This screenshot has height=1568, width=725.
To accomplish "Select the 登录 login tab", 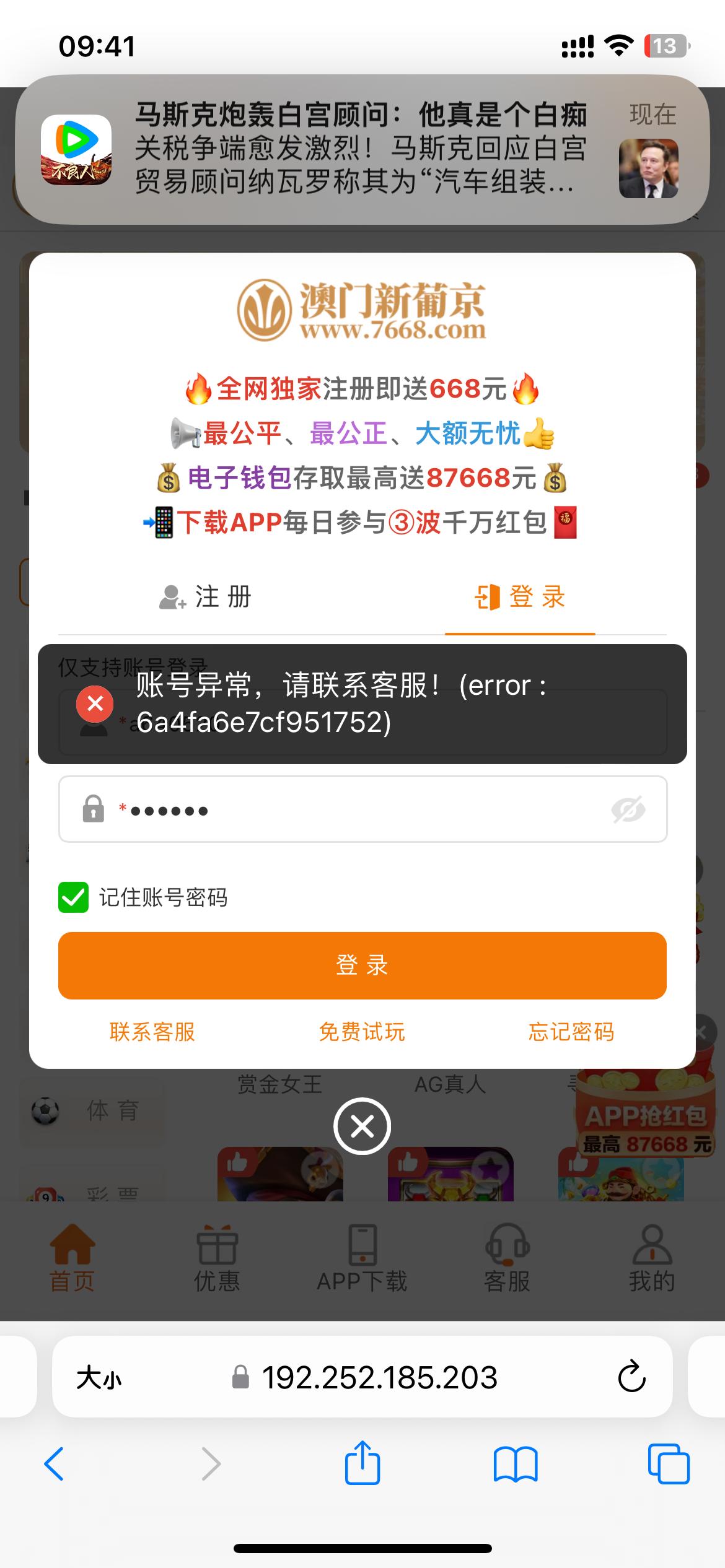I will 520,597.
